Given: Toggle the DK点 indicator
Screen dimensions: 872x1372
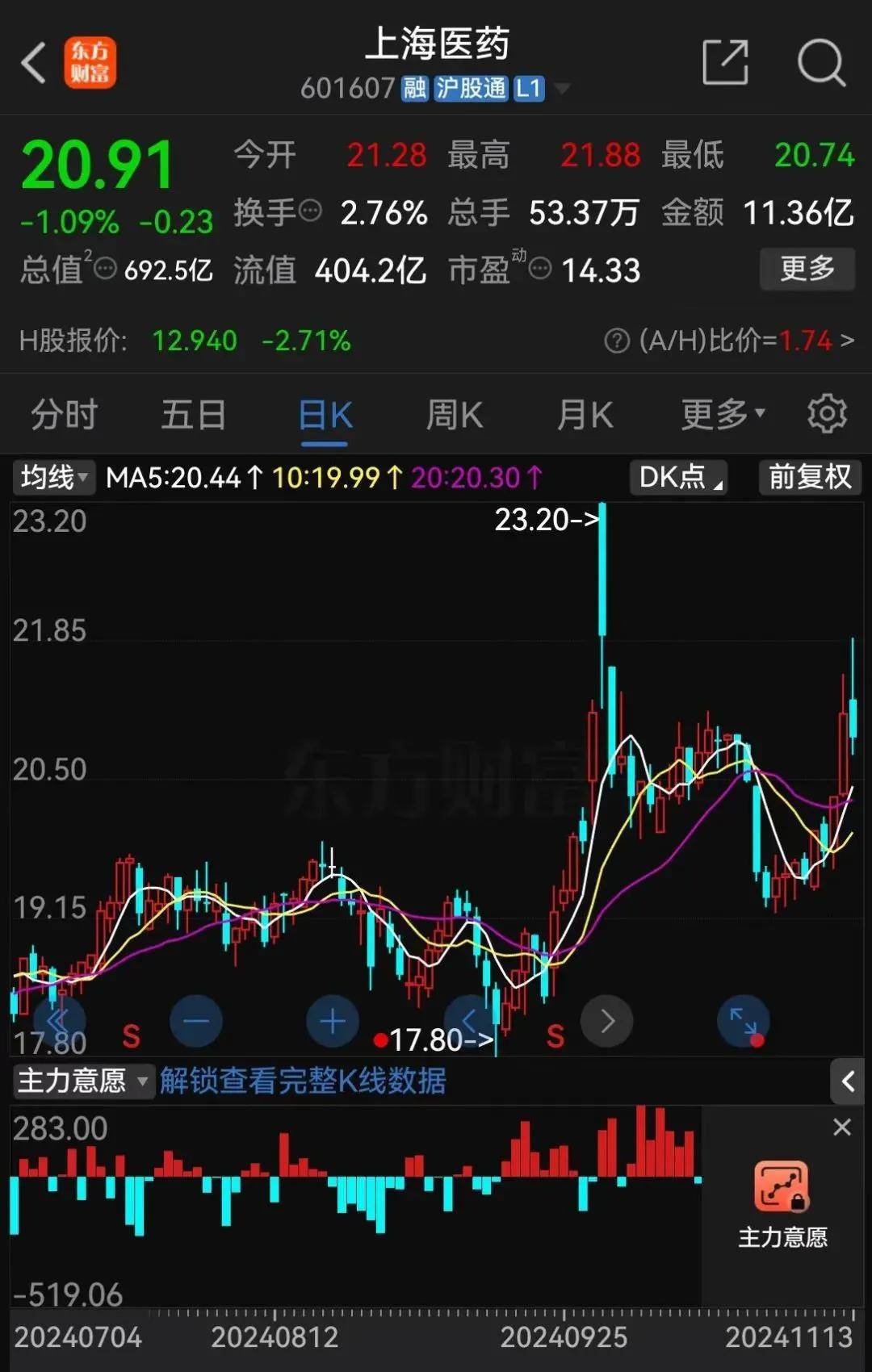Looking at the screenshot, I should (677, 477).
